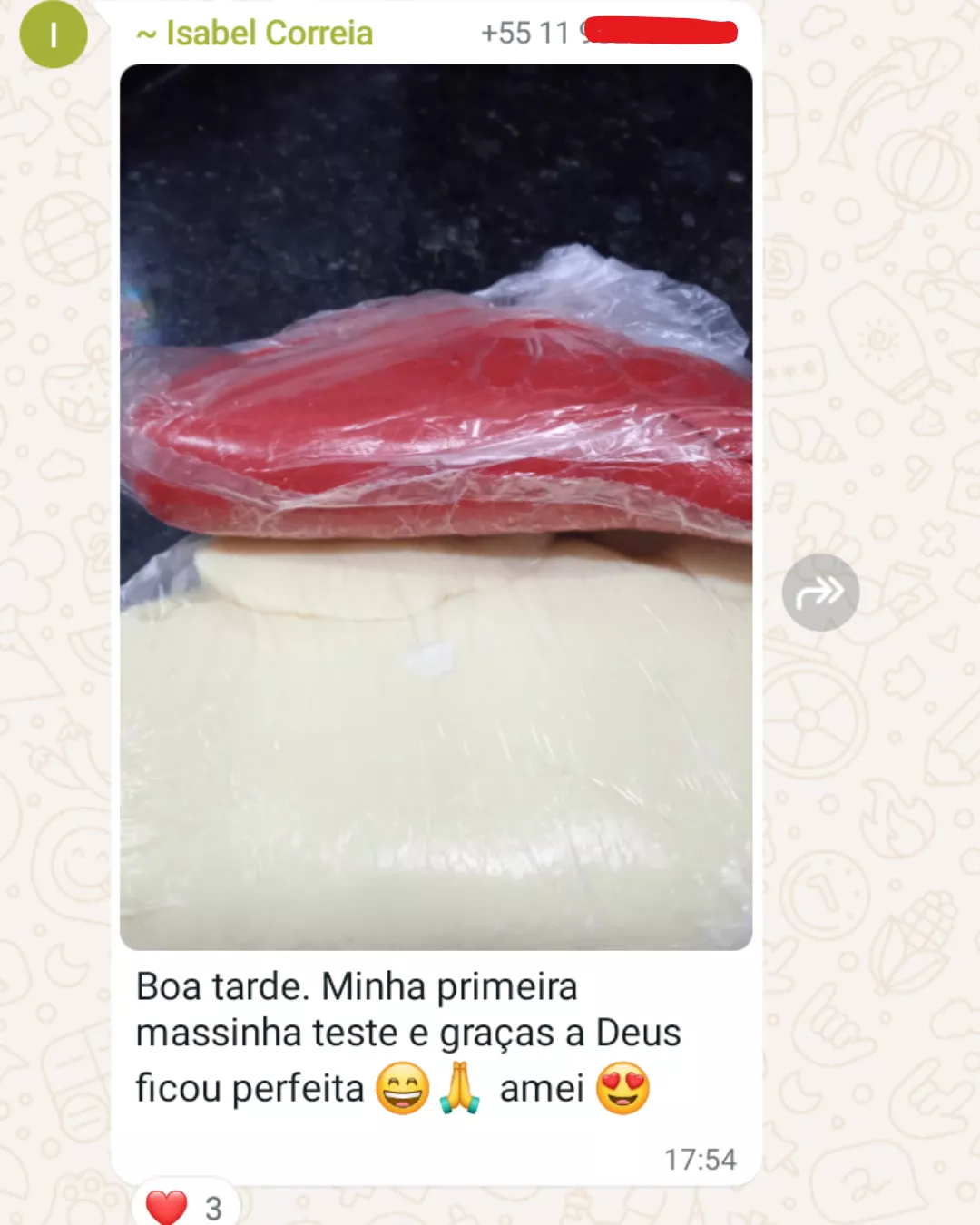Forward Isabel Correia's photo message
The image size is (980, 1225).
pos(820,593)
